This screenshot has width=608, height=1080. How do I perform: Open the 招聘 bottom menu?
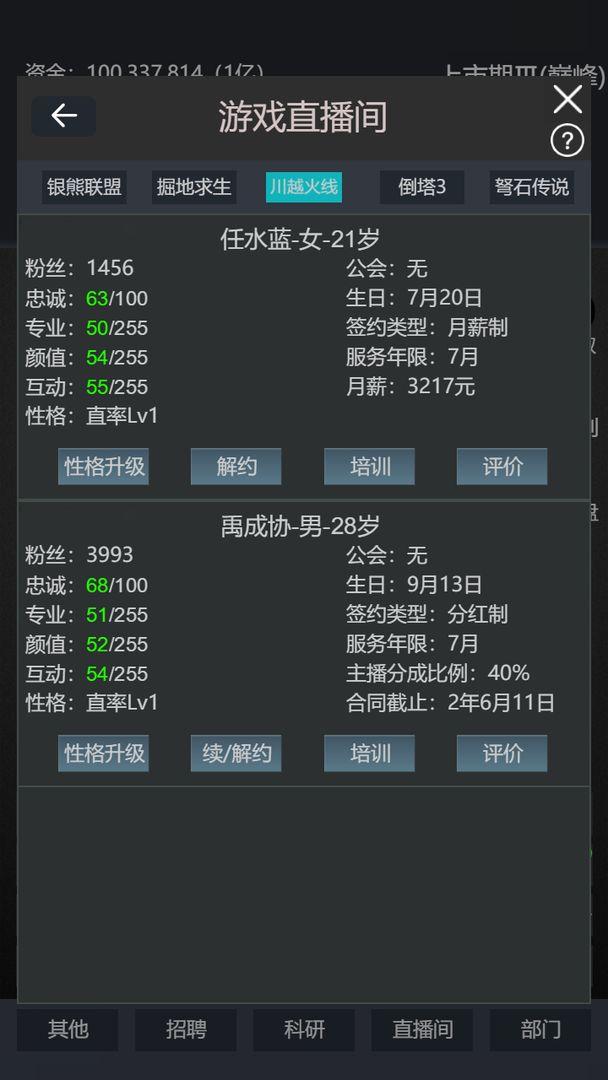[186, 1029]
